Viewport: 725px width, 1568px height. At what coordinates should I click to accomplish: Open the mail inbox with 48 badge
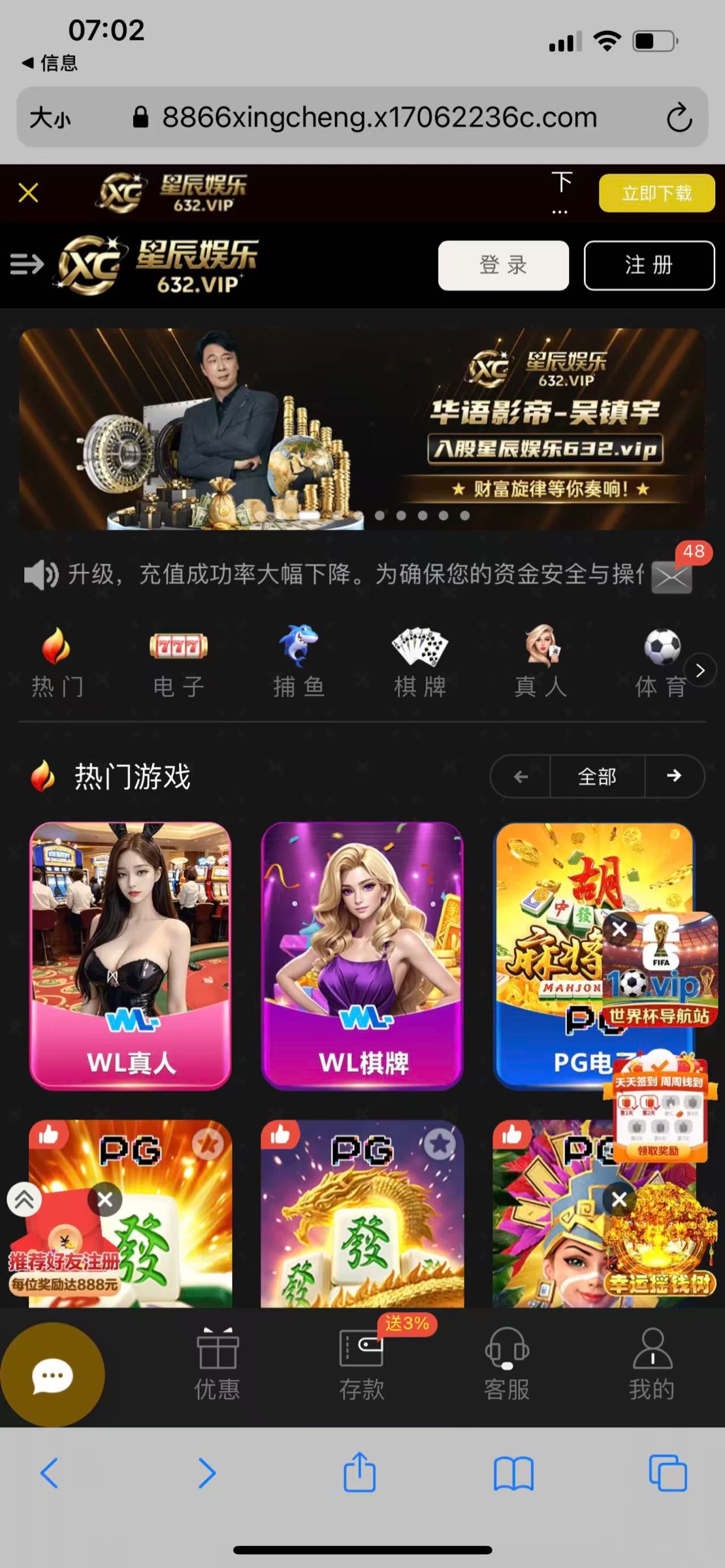pos(672,578)
